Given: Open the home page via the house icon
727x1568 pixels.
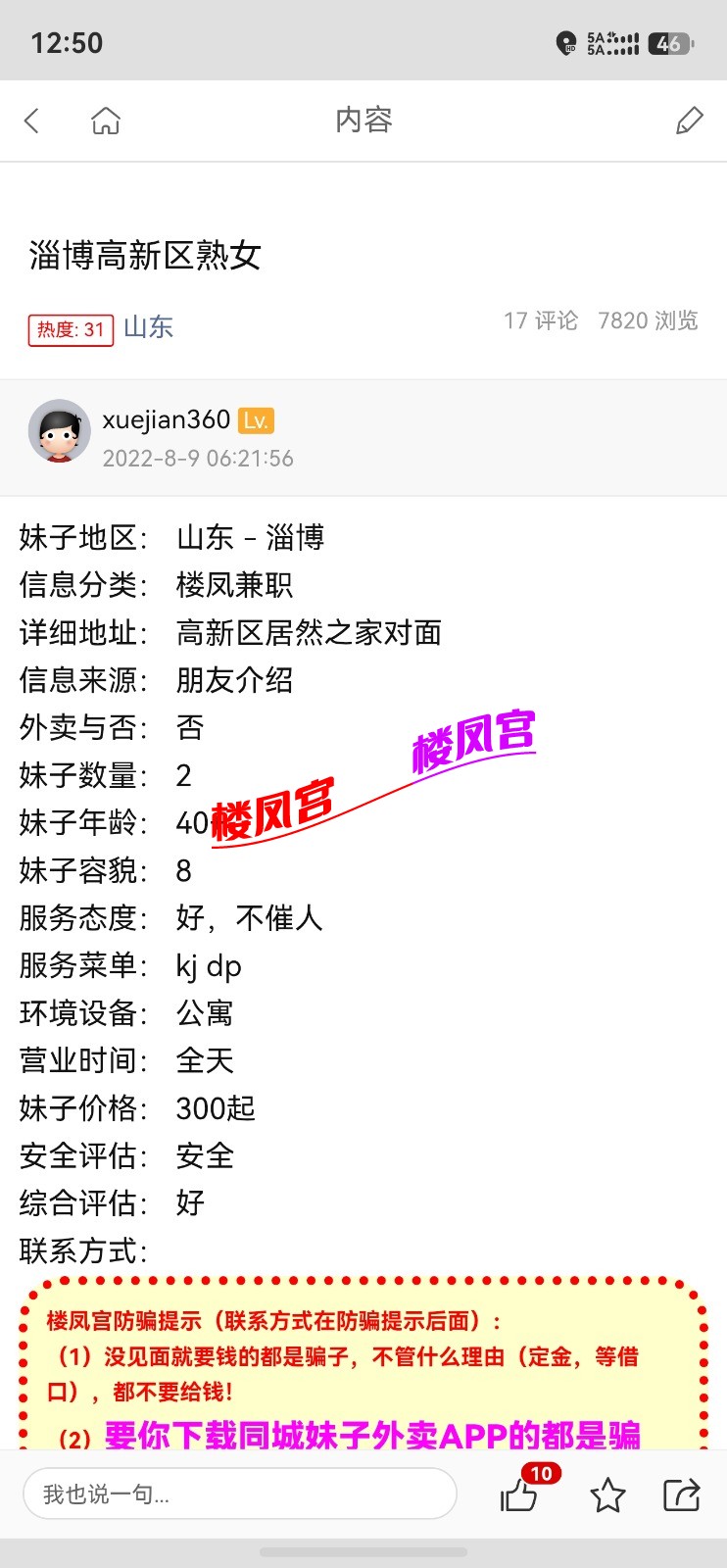Looking at the screenshot, I should tap(105, 120).
